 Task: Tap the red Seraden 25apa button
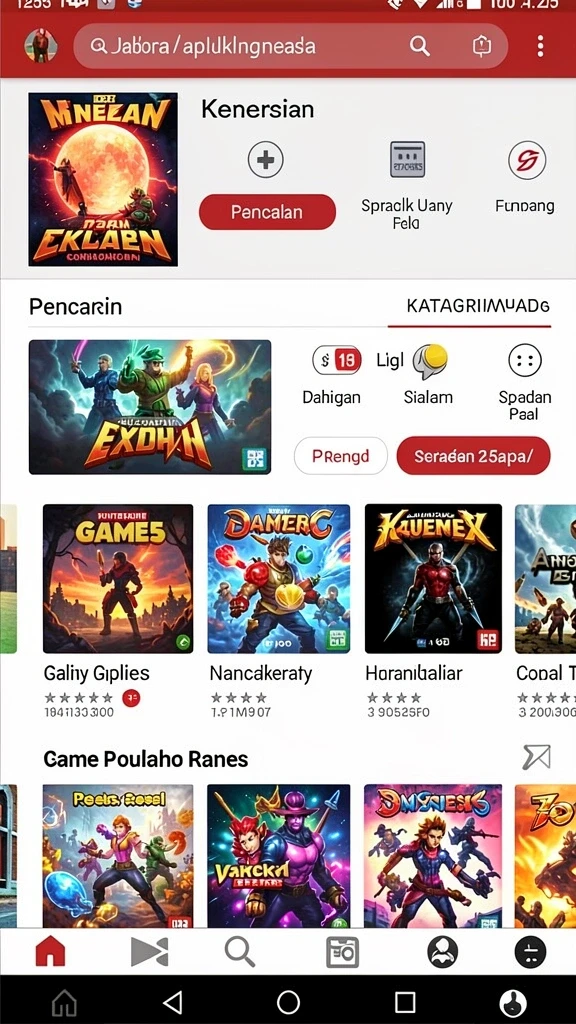coord(473,456)
